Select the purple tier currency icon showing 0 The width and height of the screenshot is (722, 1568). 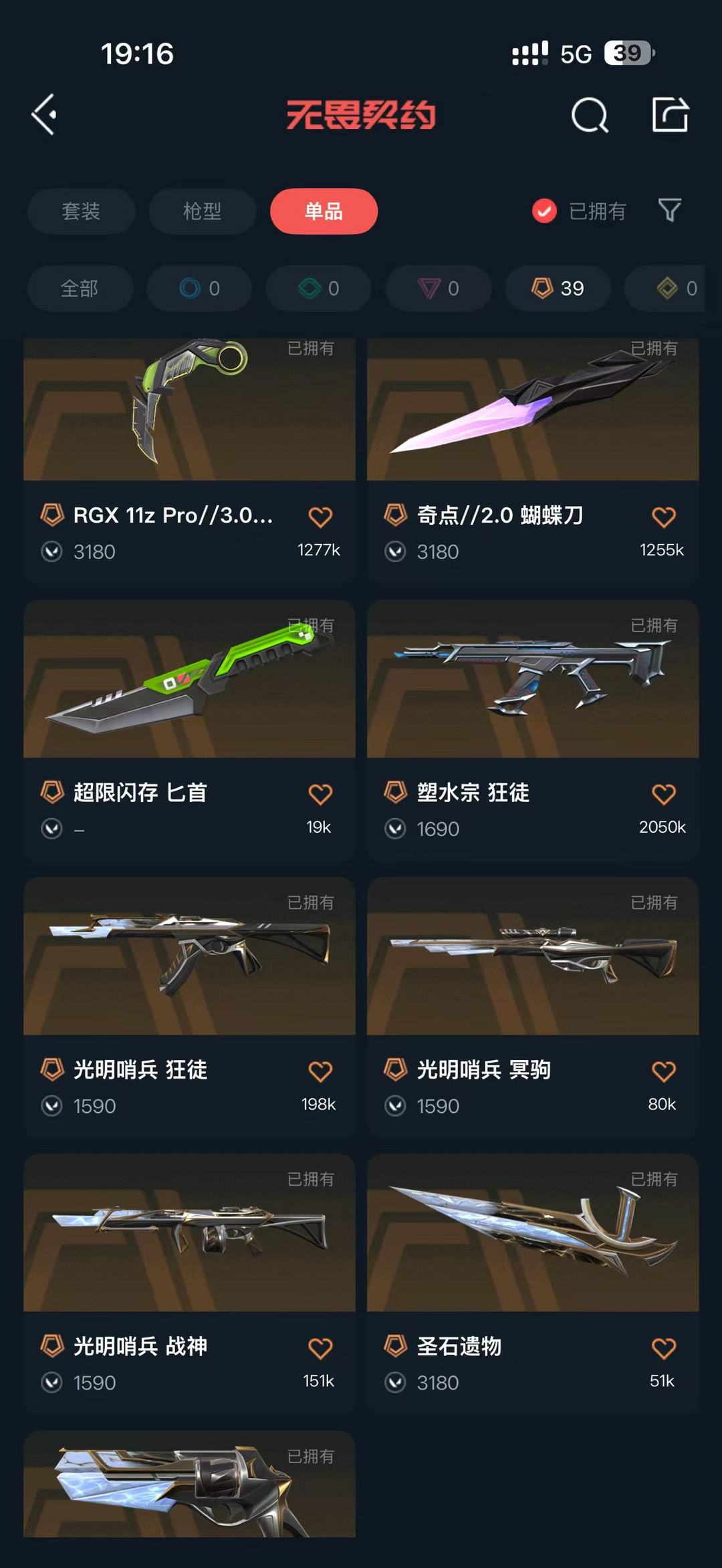tap(438, 288)
